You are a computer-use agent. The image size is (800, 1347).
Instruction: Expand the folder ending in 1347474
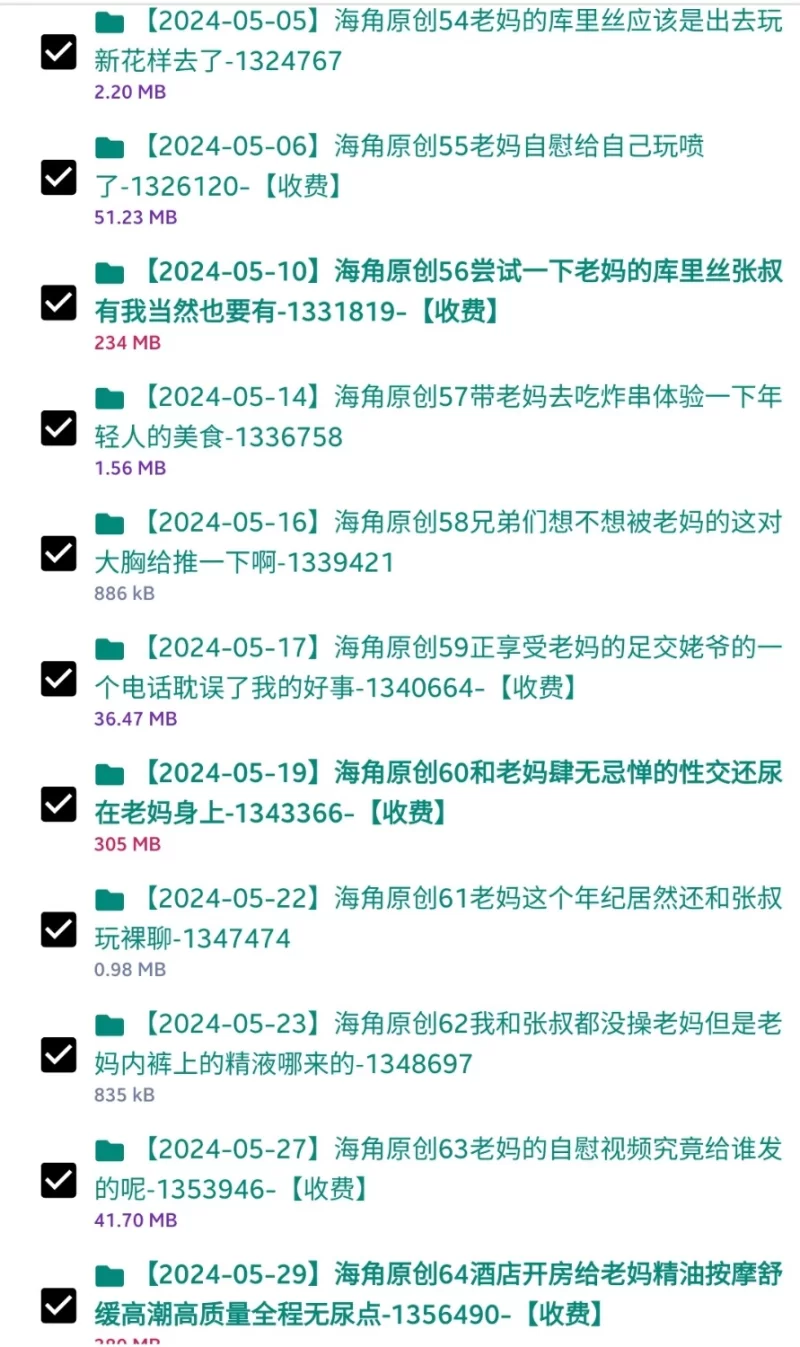(x=440, y=918)
